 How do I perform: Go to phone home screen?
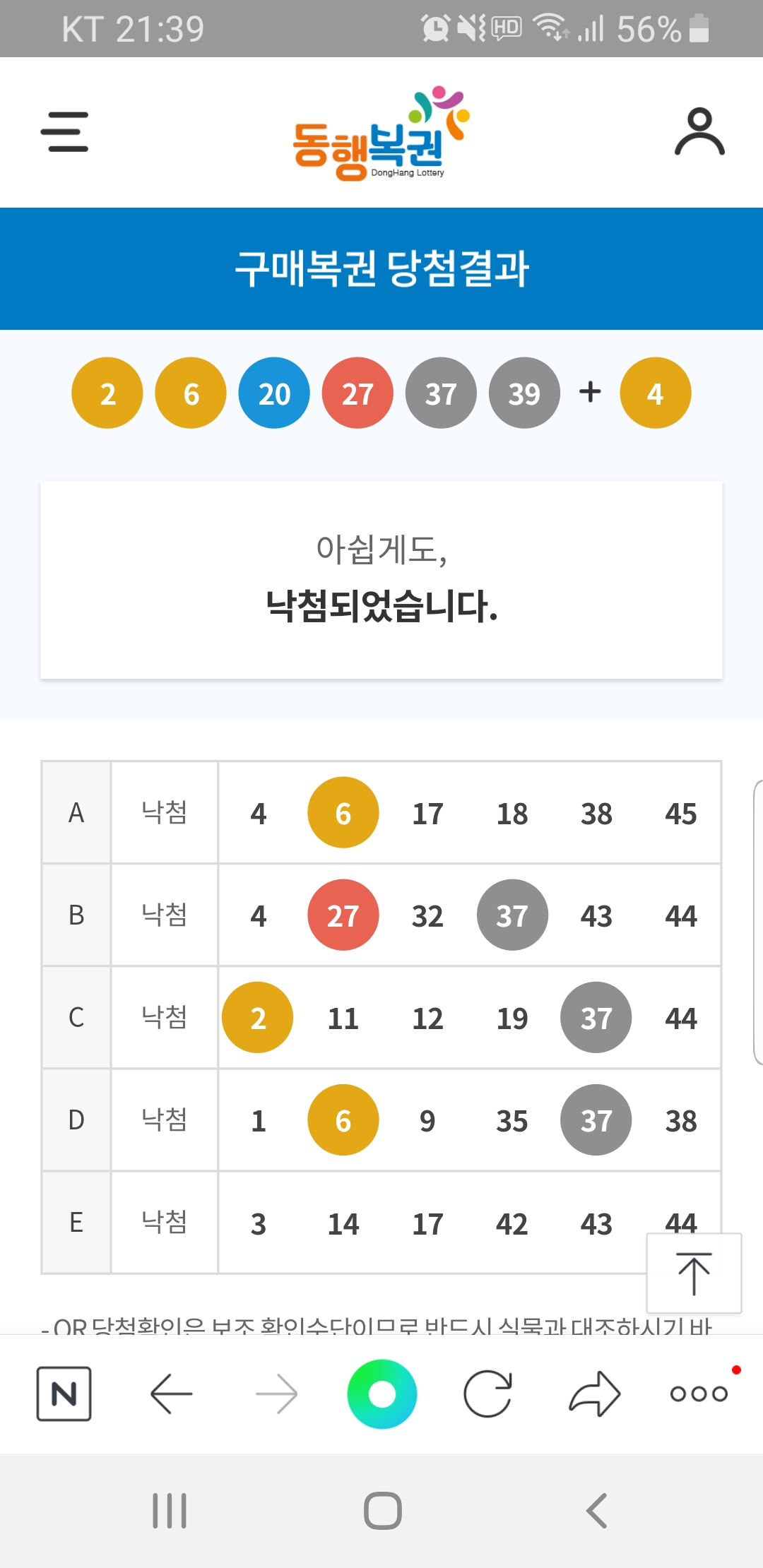[x=383, y=1511]
